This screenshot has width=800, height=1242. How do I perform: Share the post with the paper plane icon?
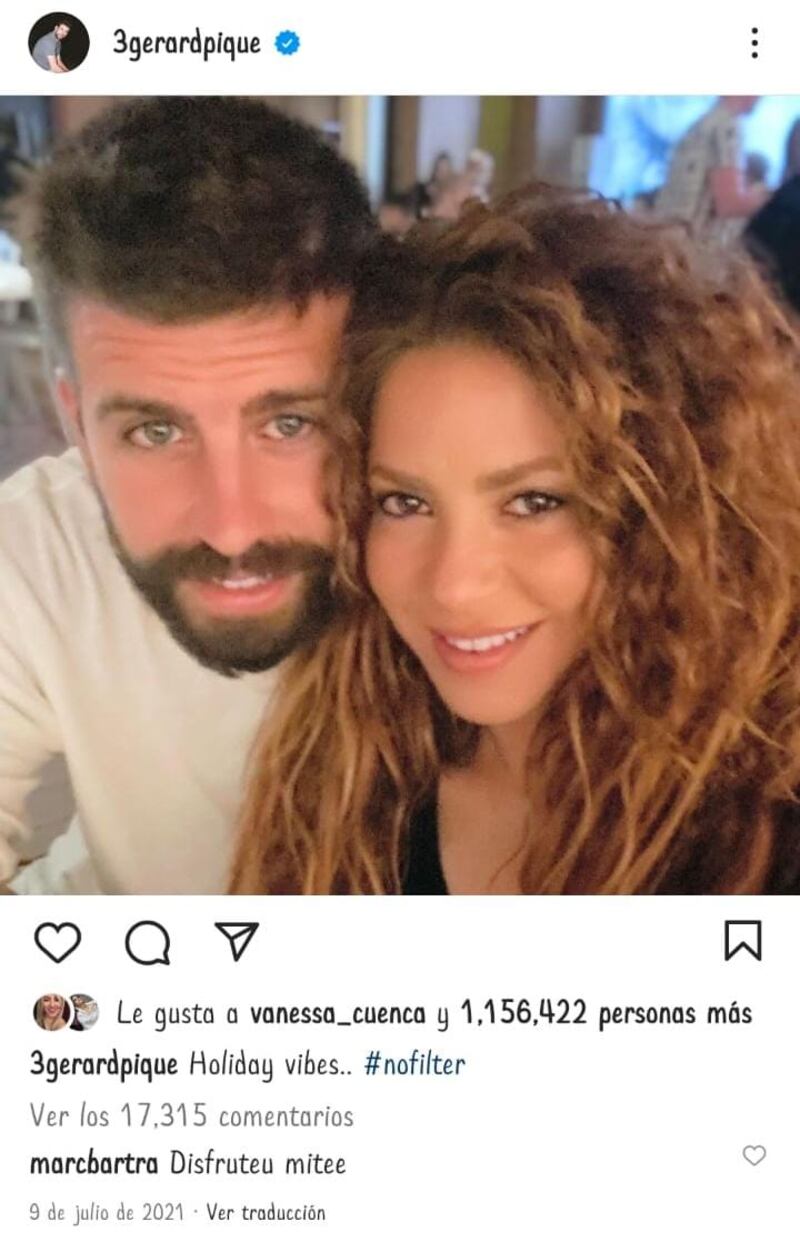(237, 941)
